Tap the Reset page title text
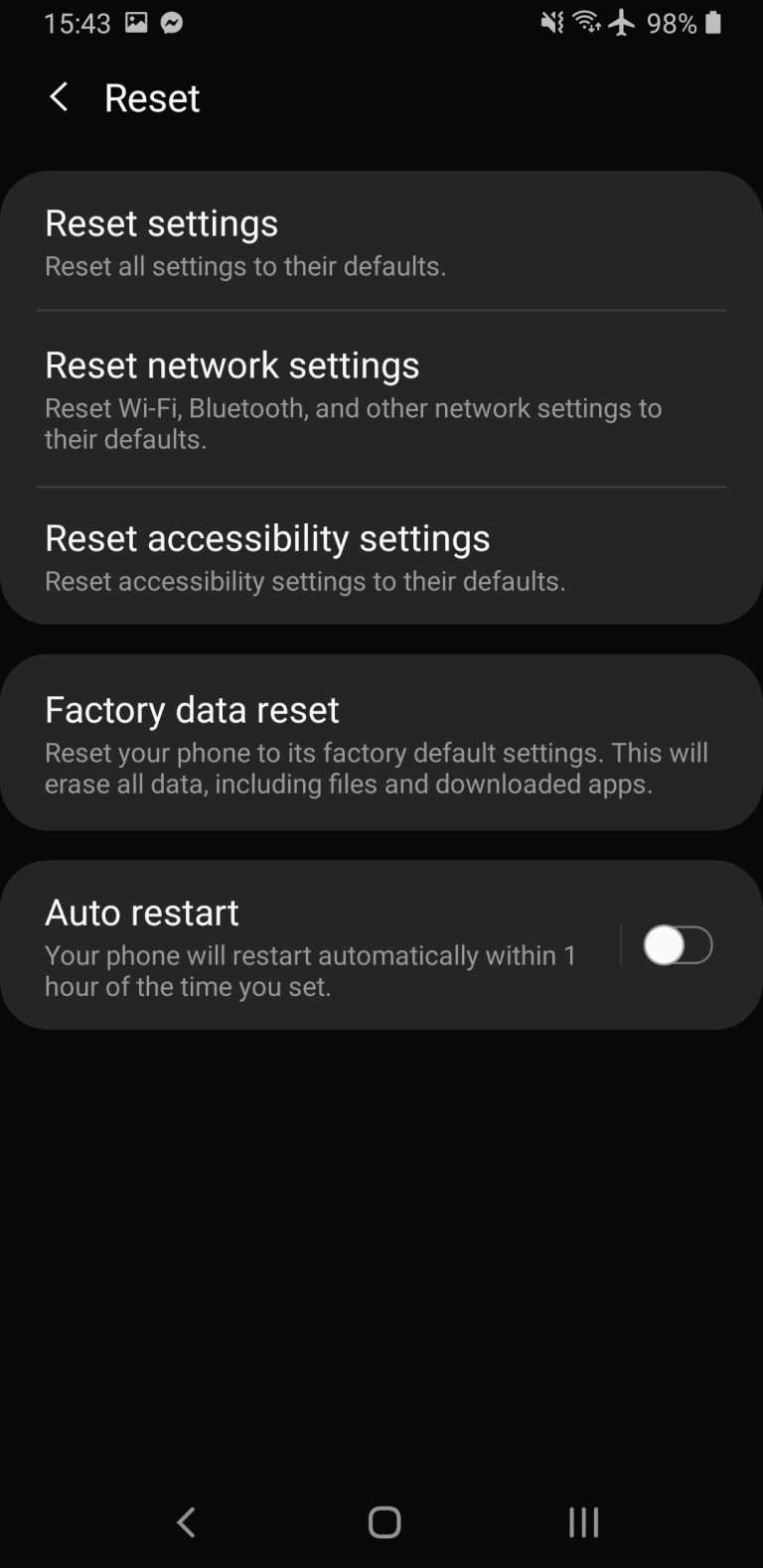763x1568 pixels. [x=151, y=97]
